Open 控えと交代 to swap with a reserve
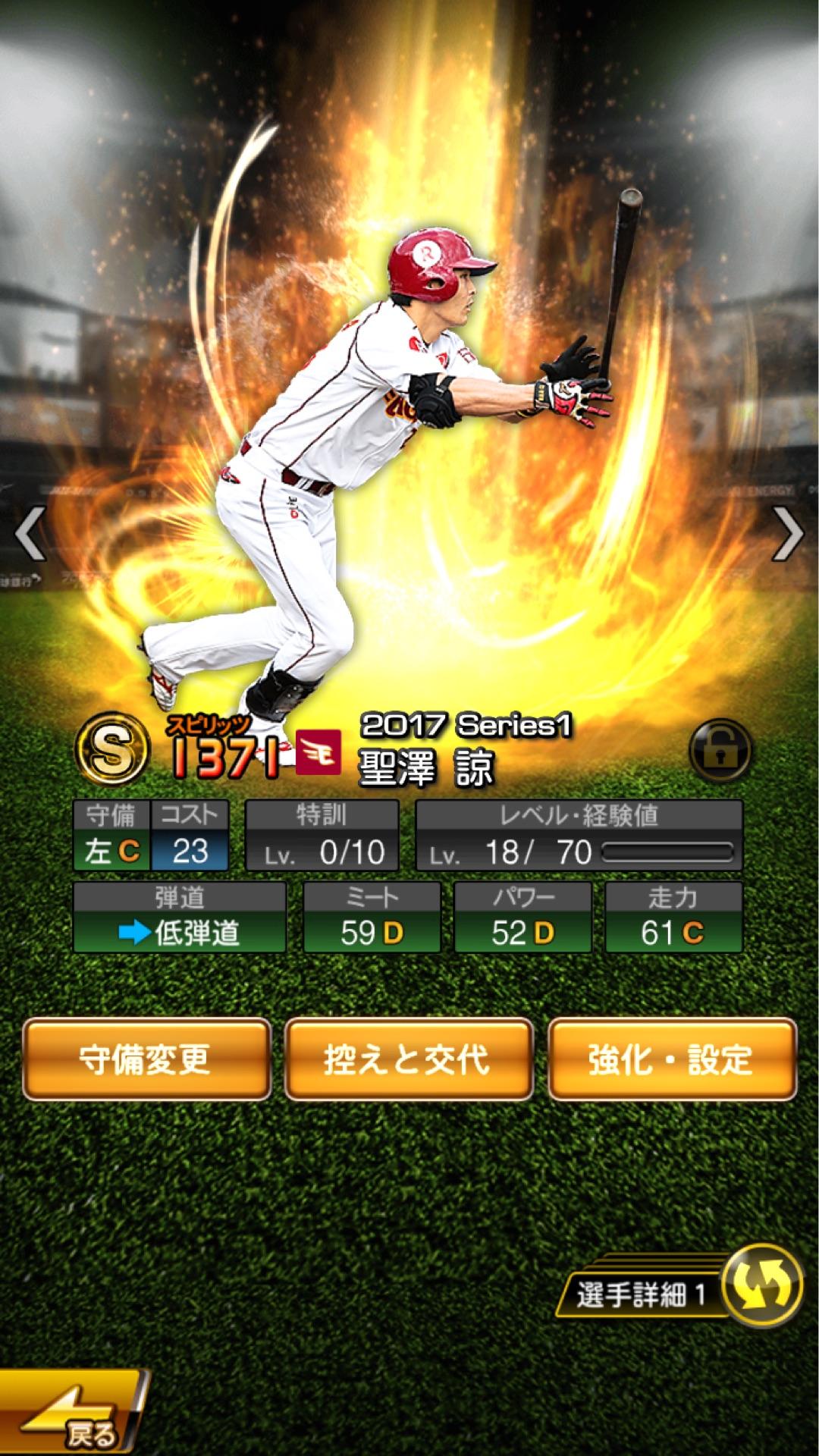The height and width of the screenshot is (1456, 819). pyautogui.click(x=409, y=1059)
